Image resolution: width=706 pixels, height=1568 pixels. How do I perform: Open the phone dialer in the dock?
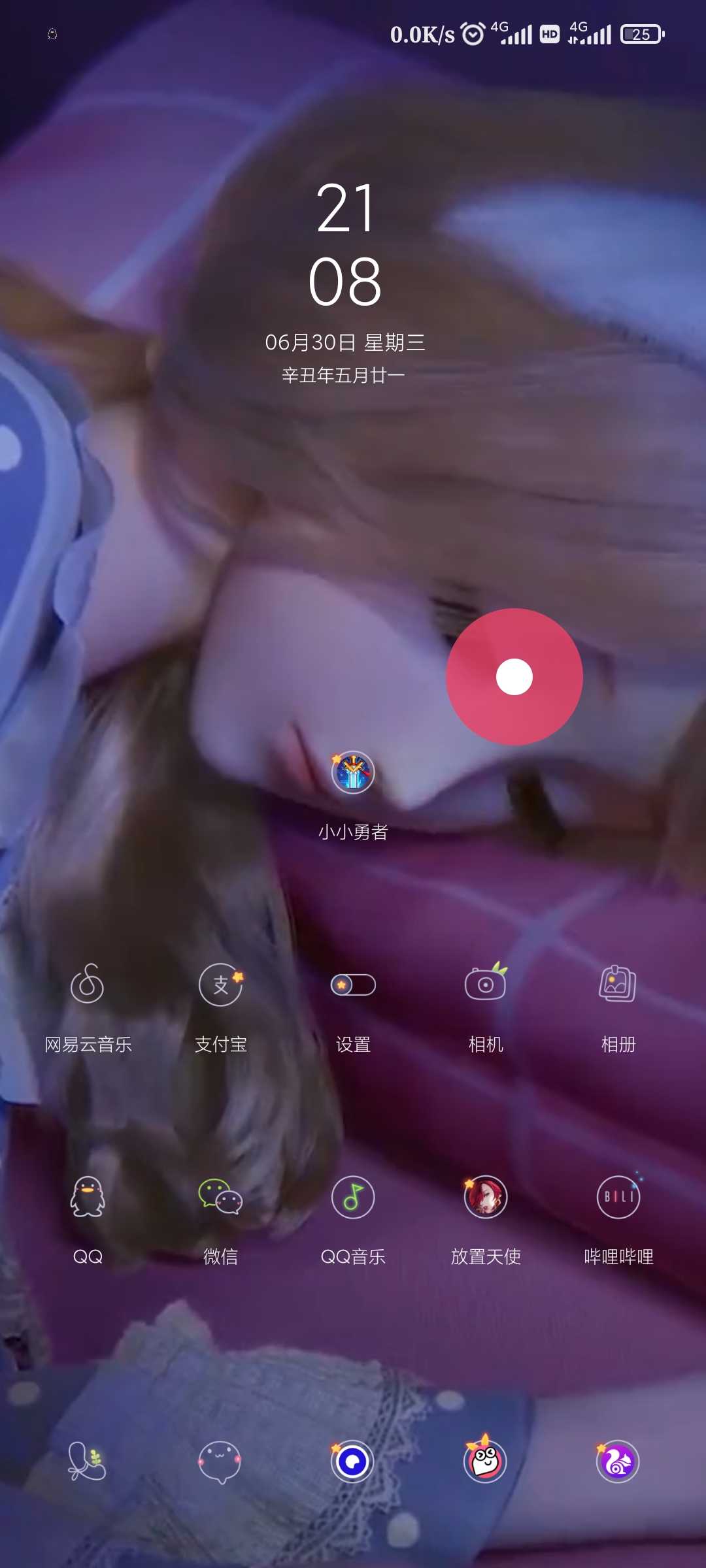[x=88, y=1462]
